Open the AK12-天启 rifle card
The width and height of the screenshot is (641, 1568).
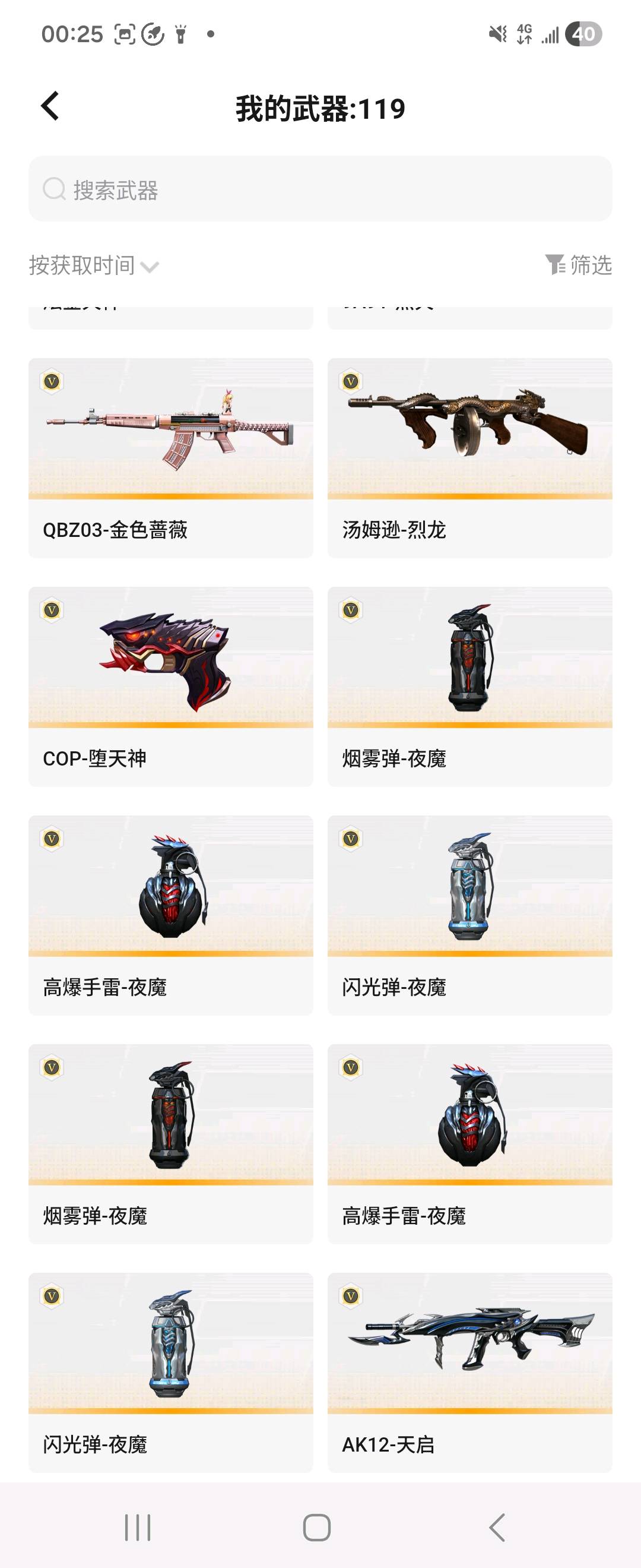click(469, 1372)
